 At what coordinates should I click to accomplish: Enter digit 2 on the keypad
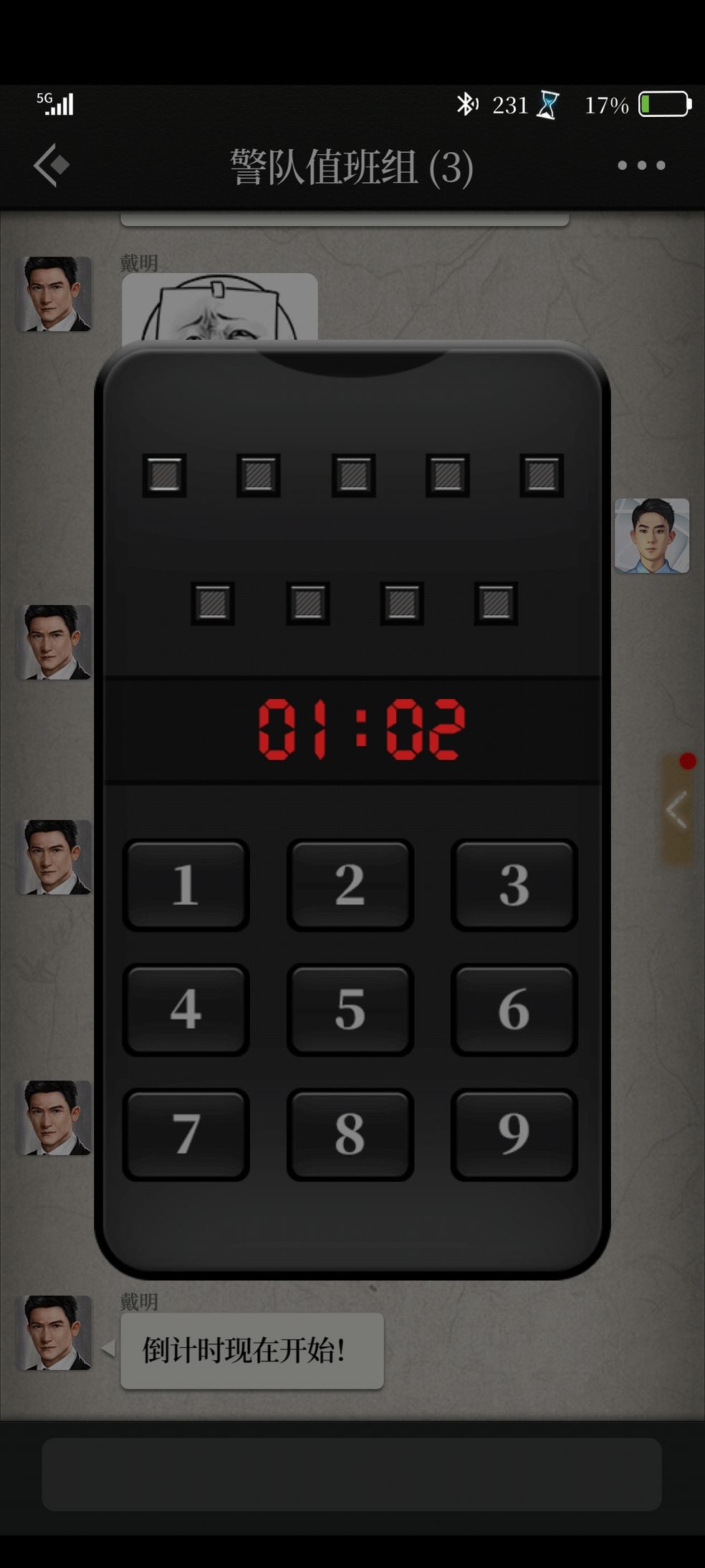click(x=350, y=885)
